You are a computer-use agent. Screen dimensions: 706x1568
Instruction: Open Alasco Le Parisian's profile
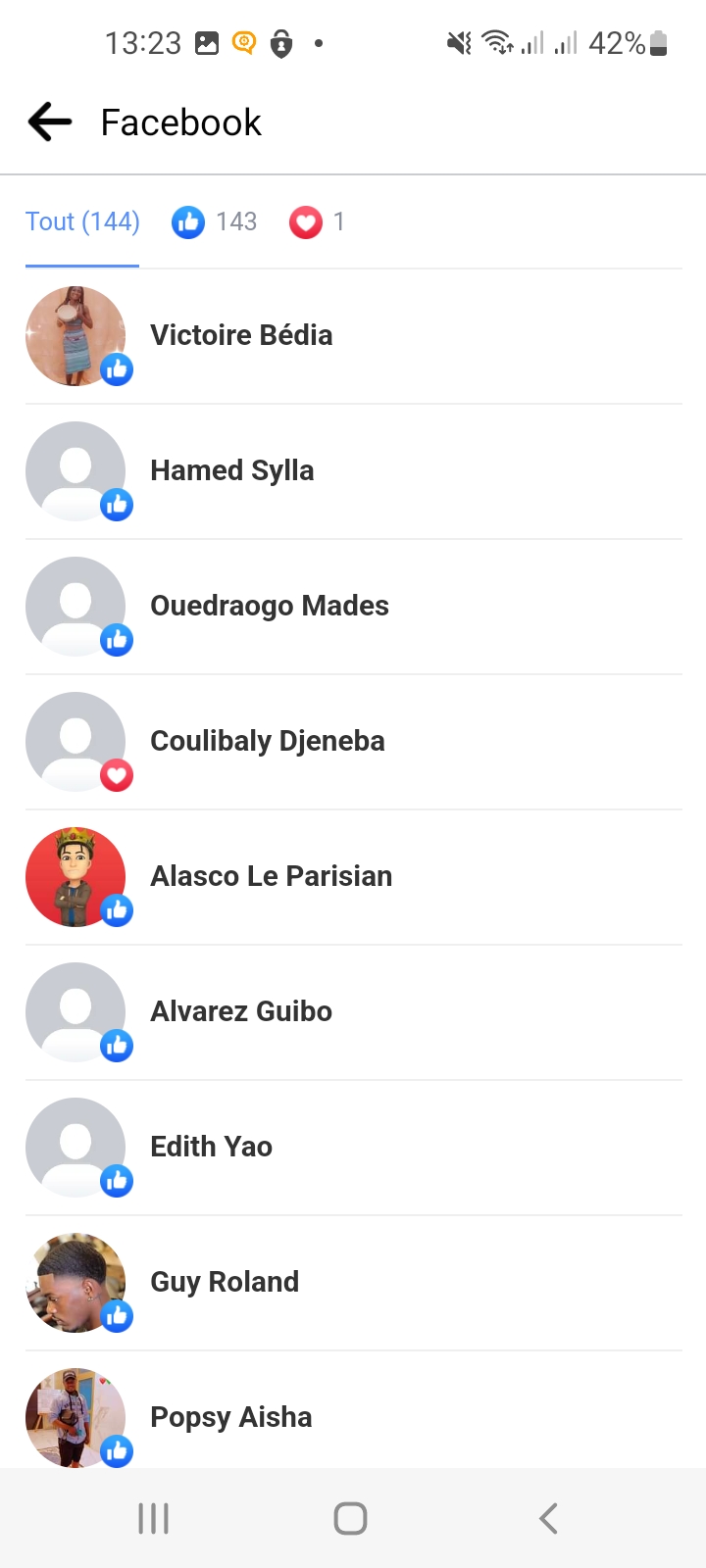point(272,877)
